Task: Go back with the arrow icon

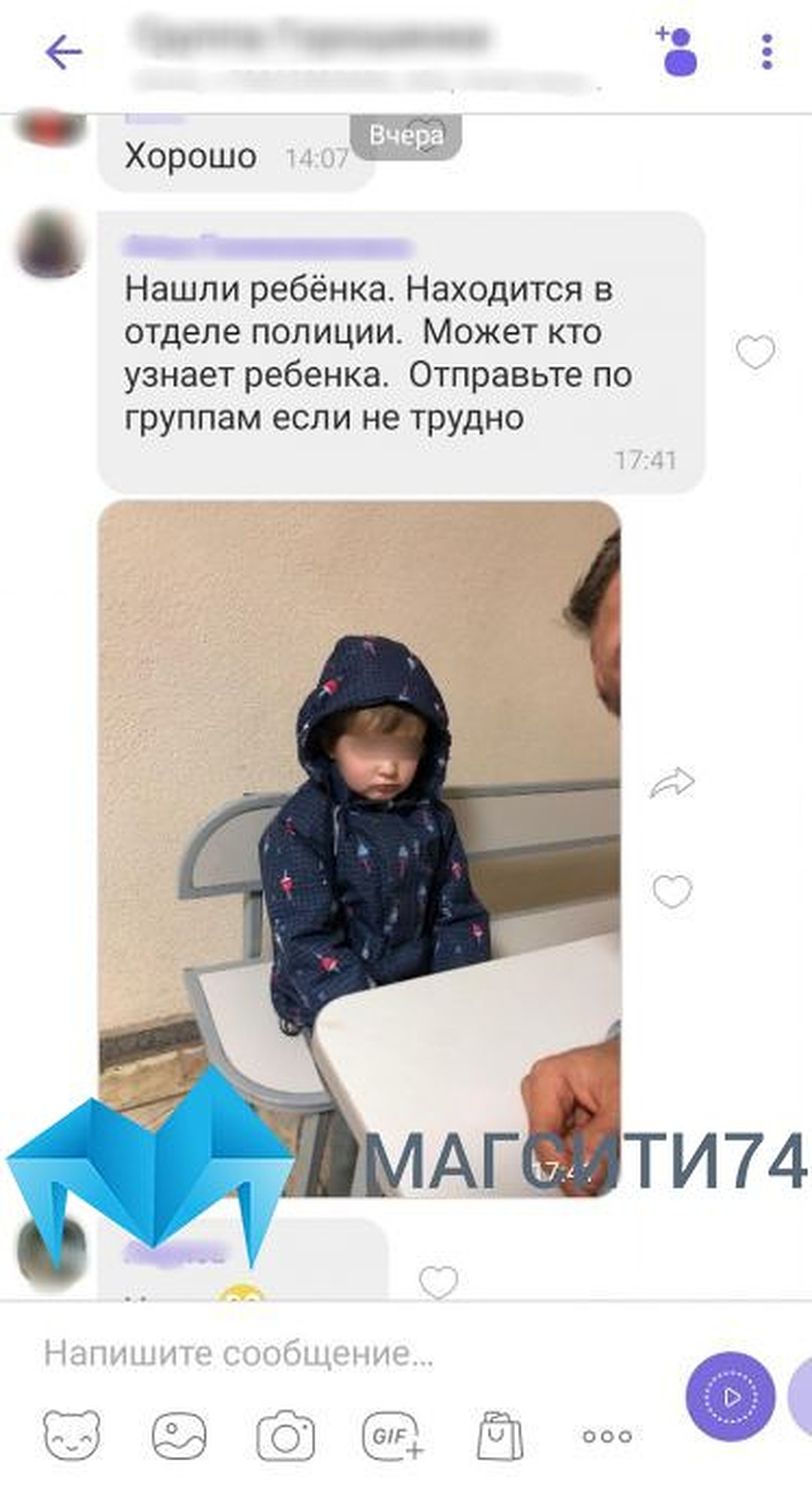Action: [63, 53]
